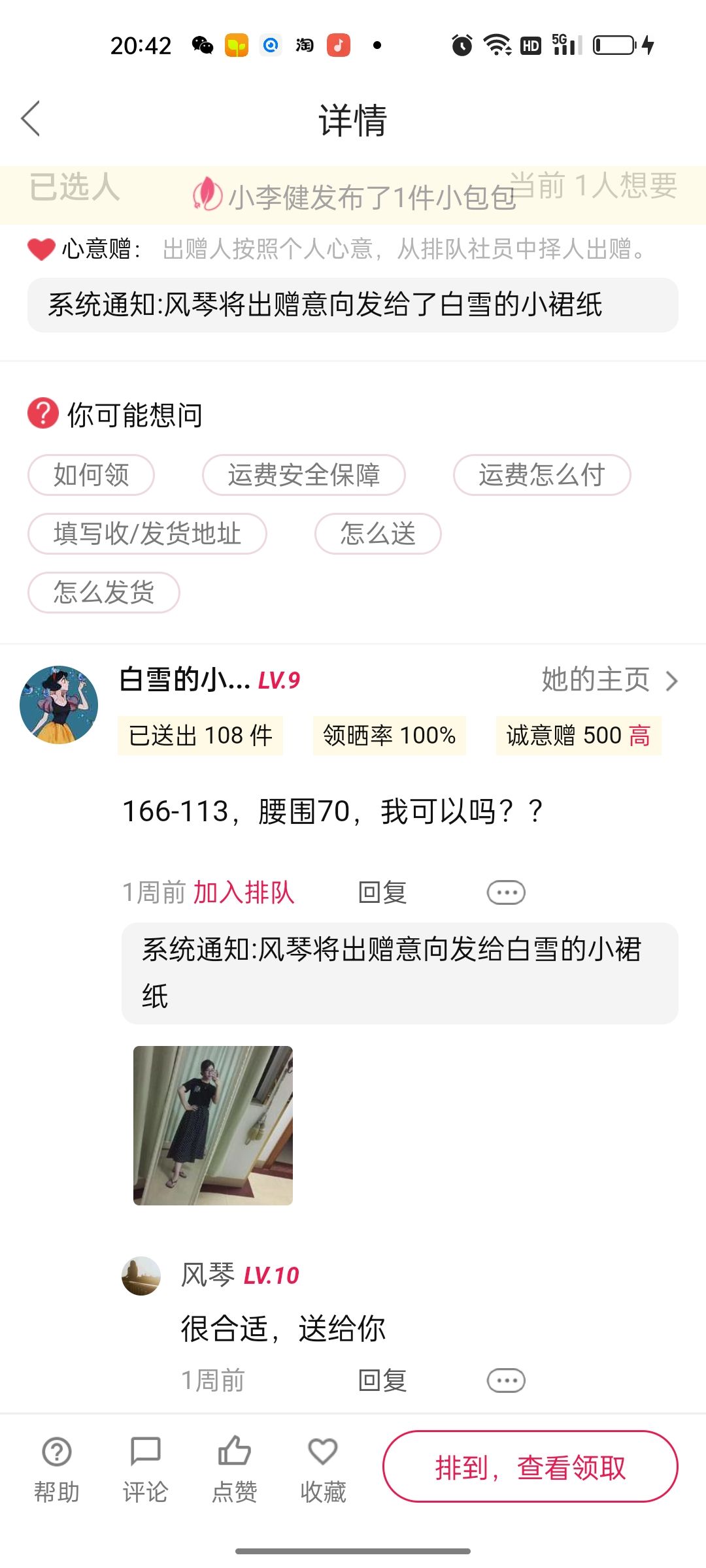Viewport: 706px width, 1568px height.
Task: Tap the 排到，查看领取 button
Action: click(530, 1467)
